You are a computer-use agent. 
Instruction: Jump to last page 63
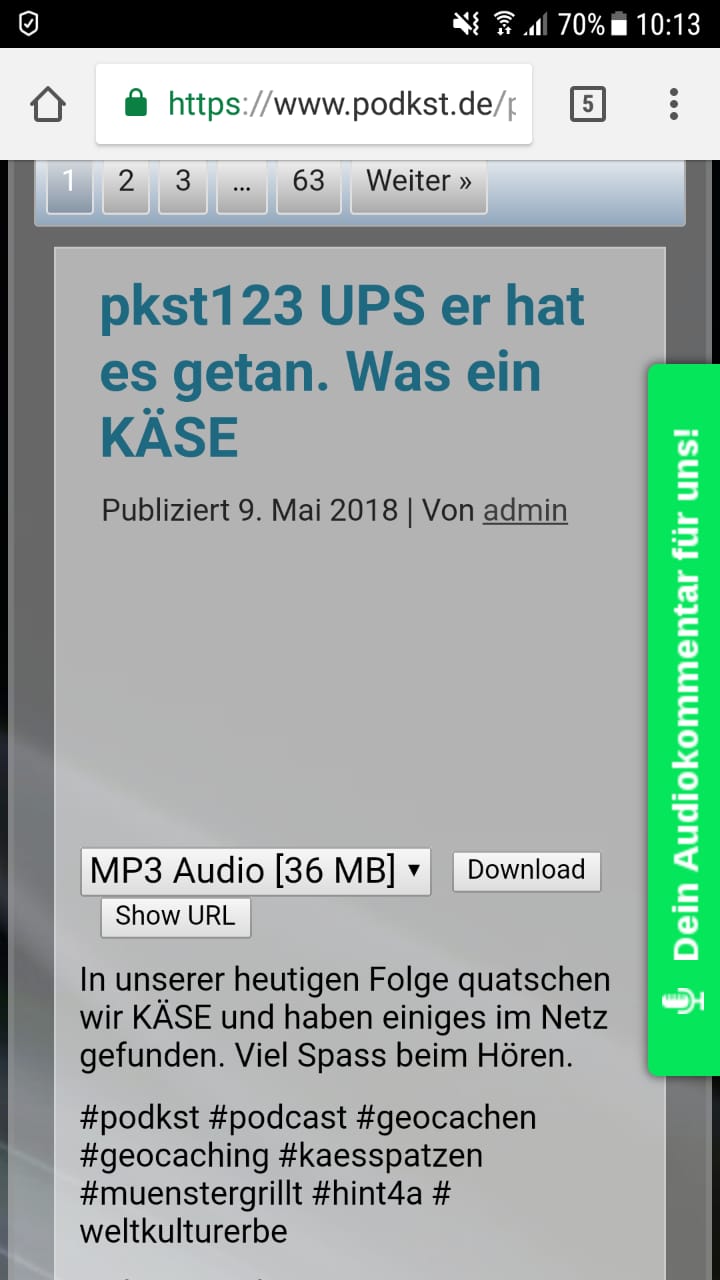pos(308,182)
